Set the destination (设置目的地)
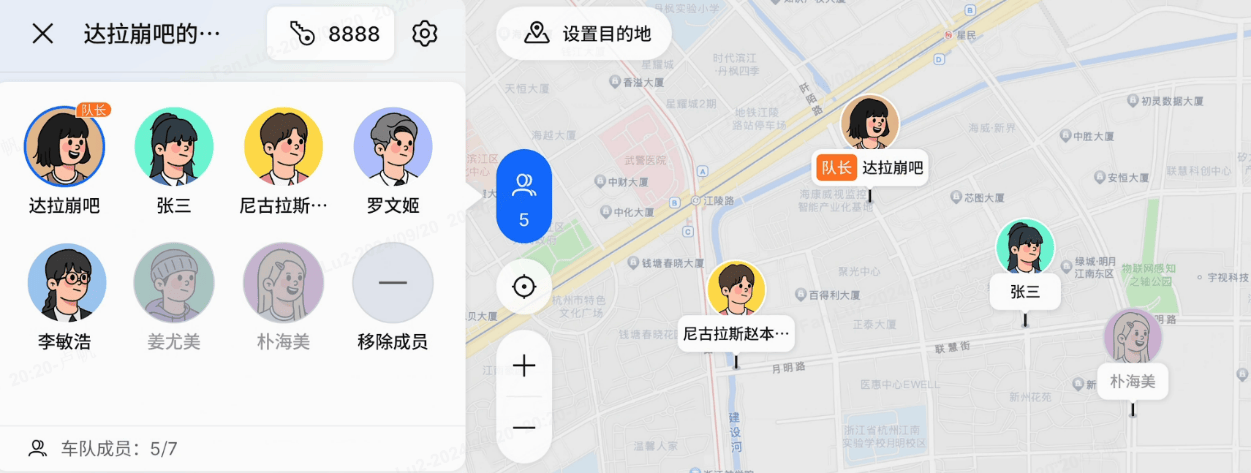 (x=585, y=34)
